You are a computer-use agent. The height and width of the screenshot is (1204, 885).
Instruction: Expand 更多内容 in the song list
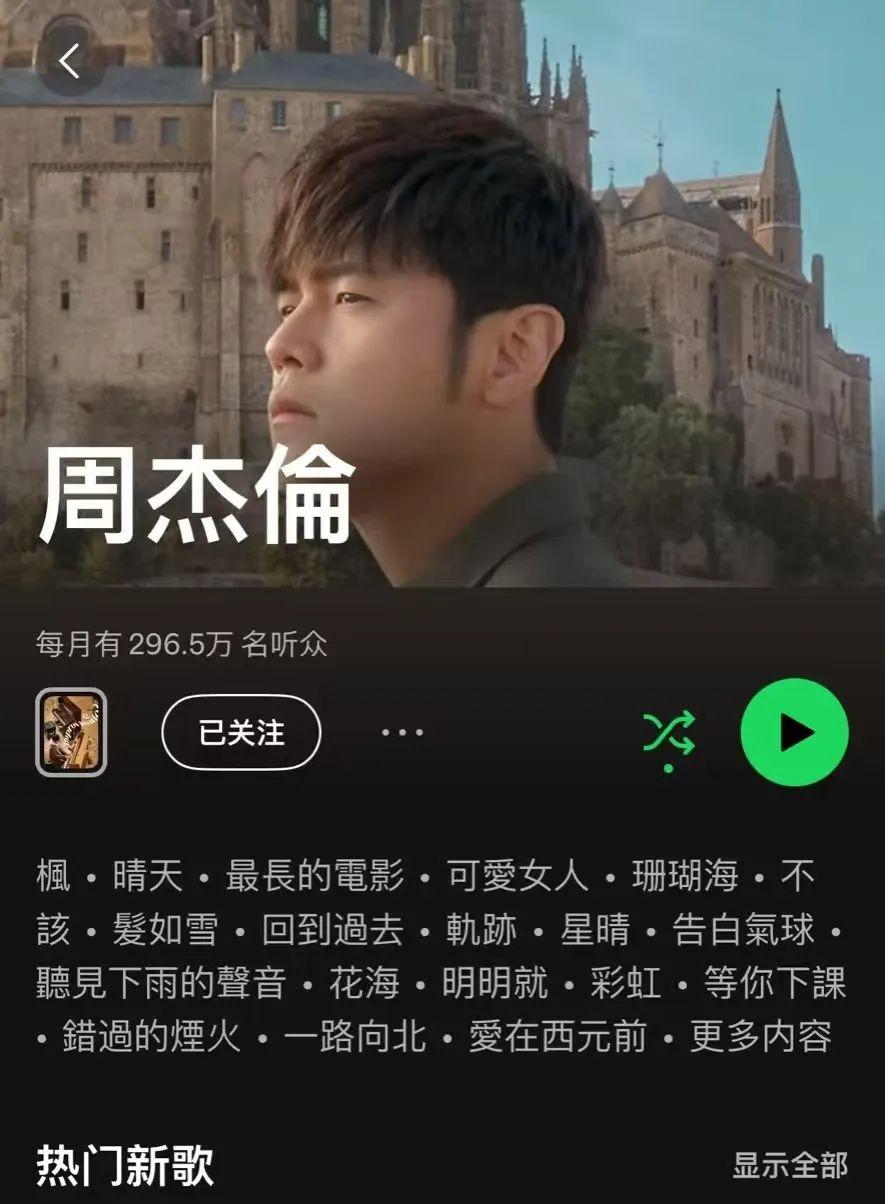pyautogui.click(x=760, y=1035)
